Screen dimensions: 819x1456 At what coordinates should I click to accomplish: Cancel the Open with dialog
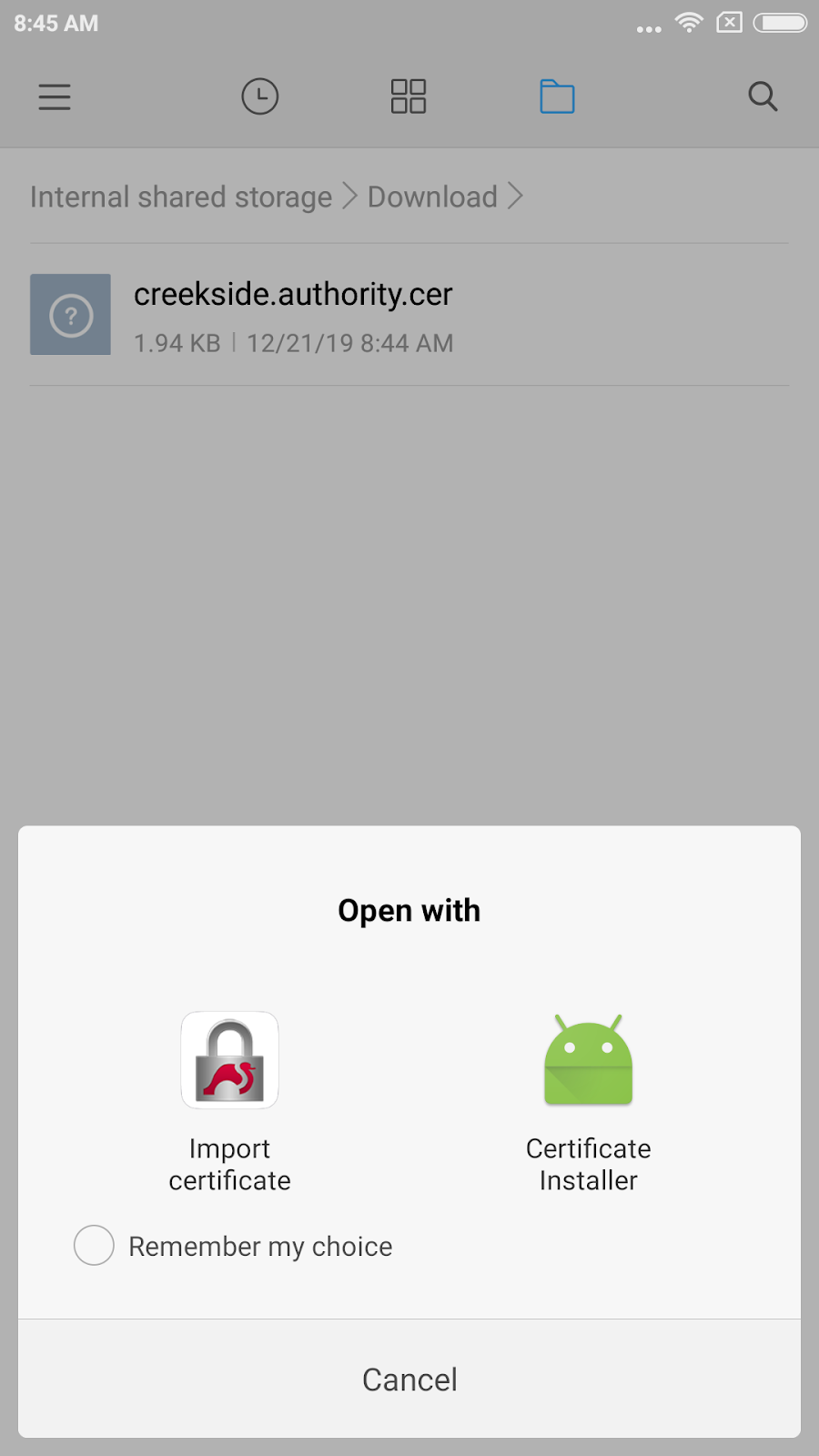point(409,1380)
